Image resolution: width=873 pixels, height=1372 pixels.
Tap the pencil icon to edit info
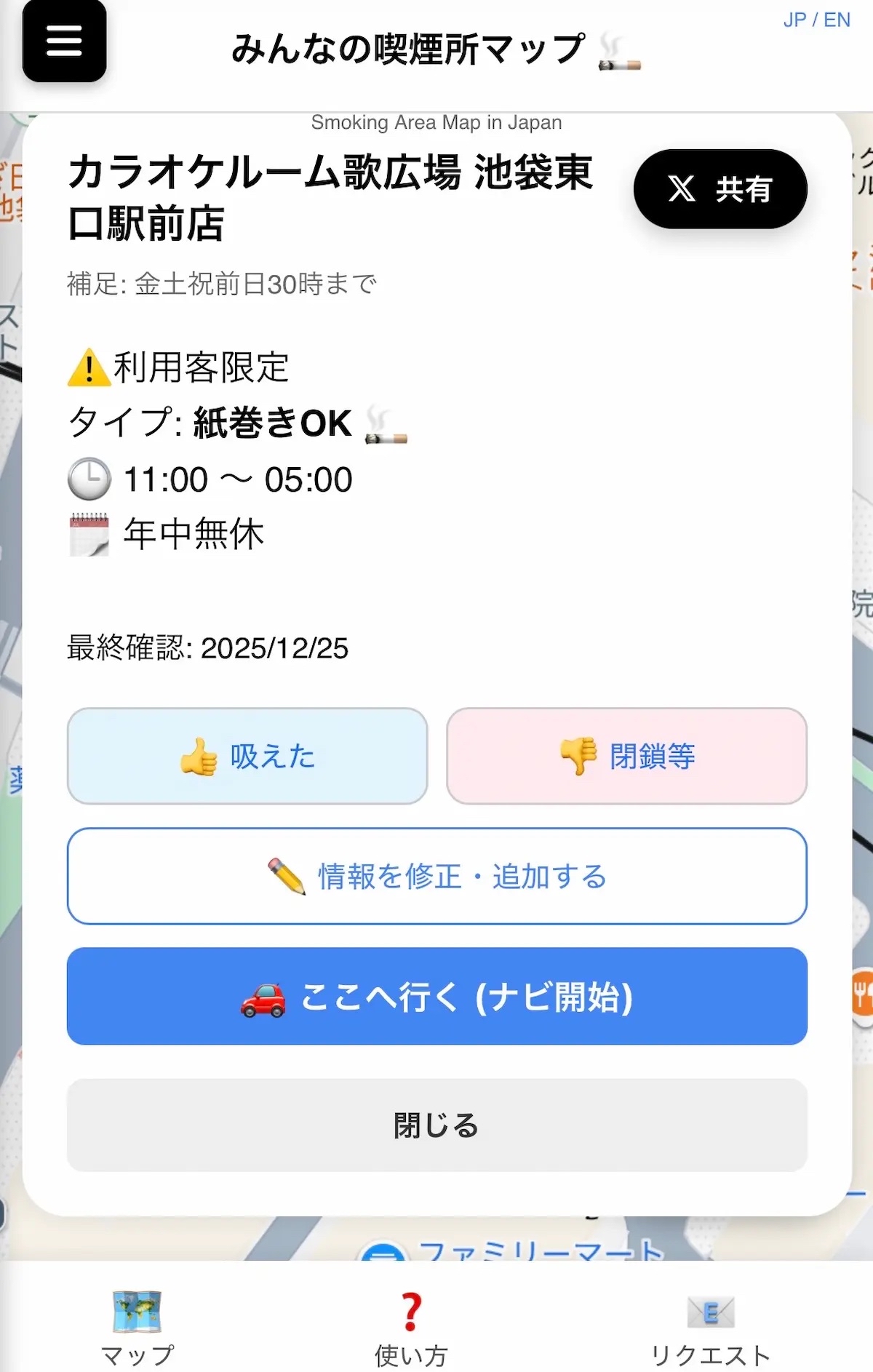285,876
